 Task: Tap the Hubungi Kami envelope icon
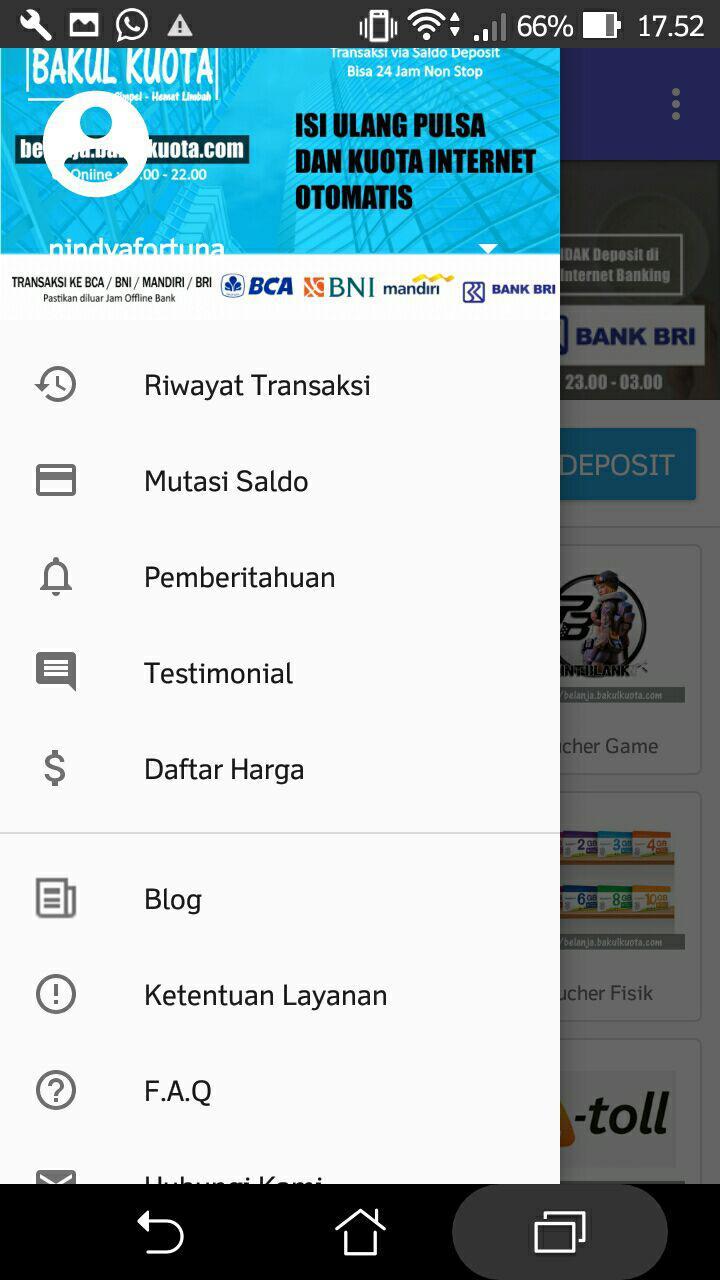[55, 1180]
